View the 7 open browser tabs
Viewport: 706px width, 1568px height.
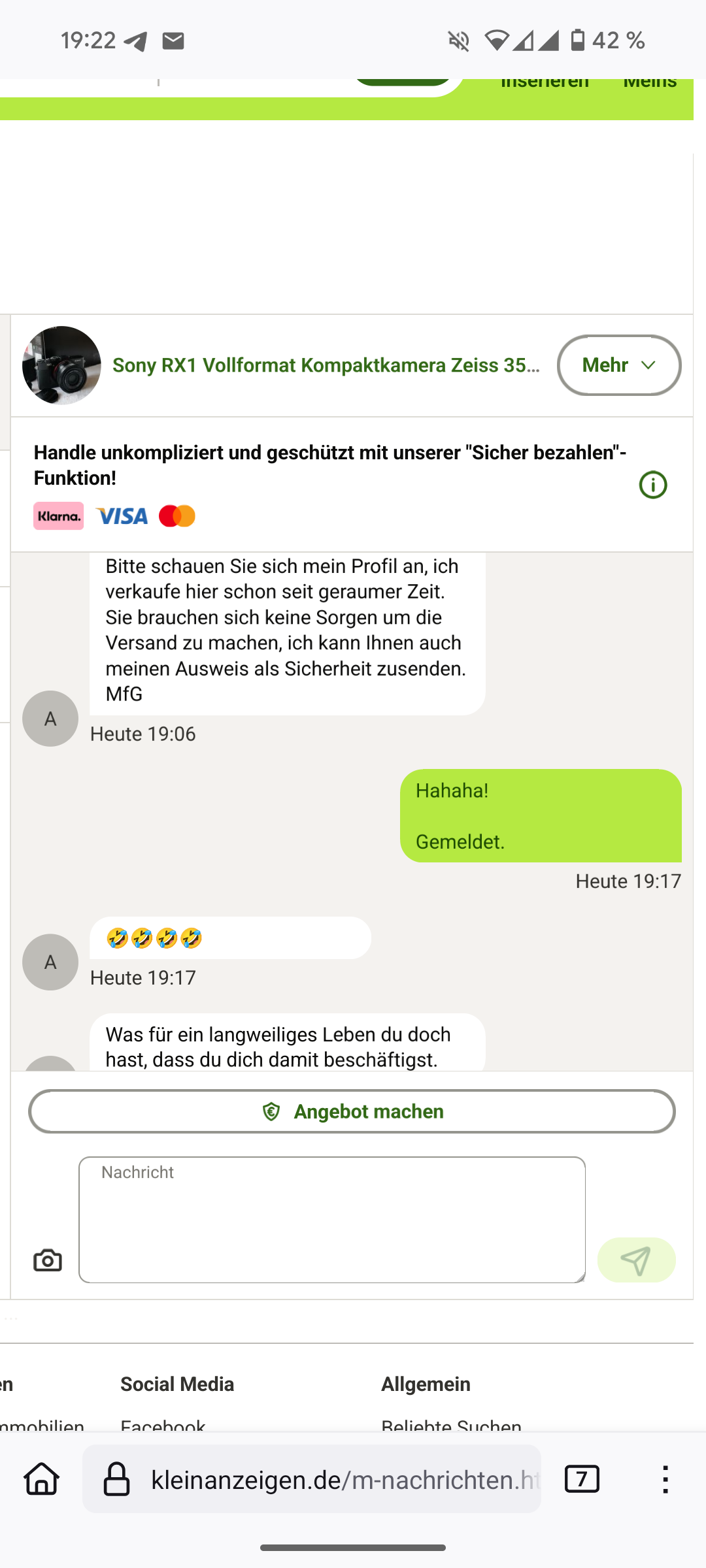tap(582, 1478)
